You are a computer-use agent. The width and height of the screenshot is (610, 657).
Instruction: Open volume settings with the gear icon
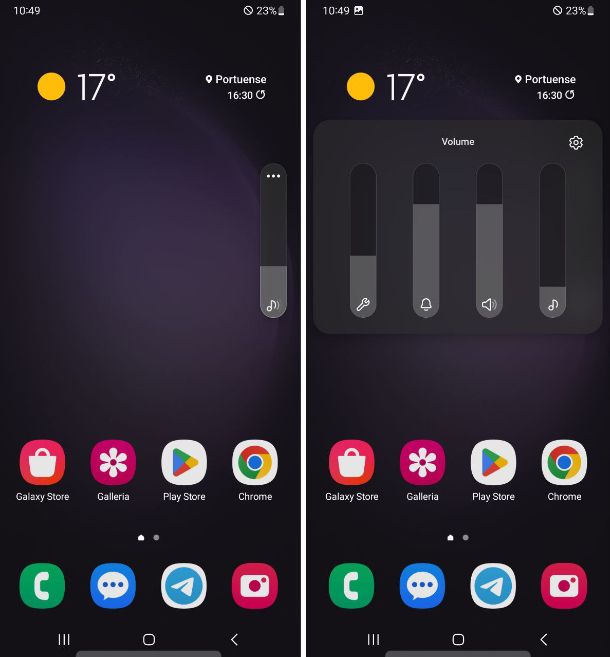[x=575, y=143]
